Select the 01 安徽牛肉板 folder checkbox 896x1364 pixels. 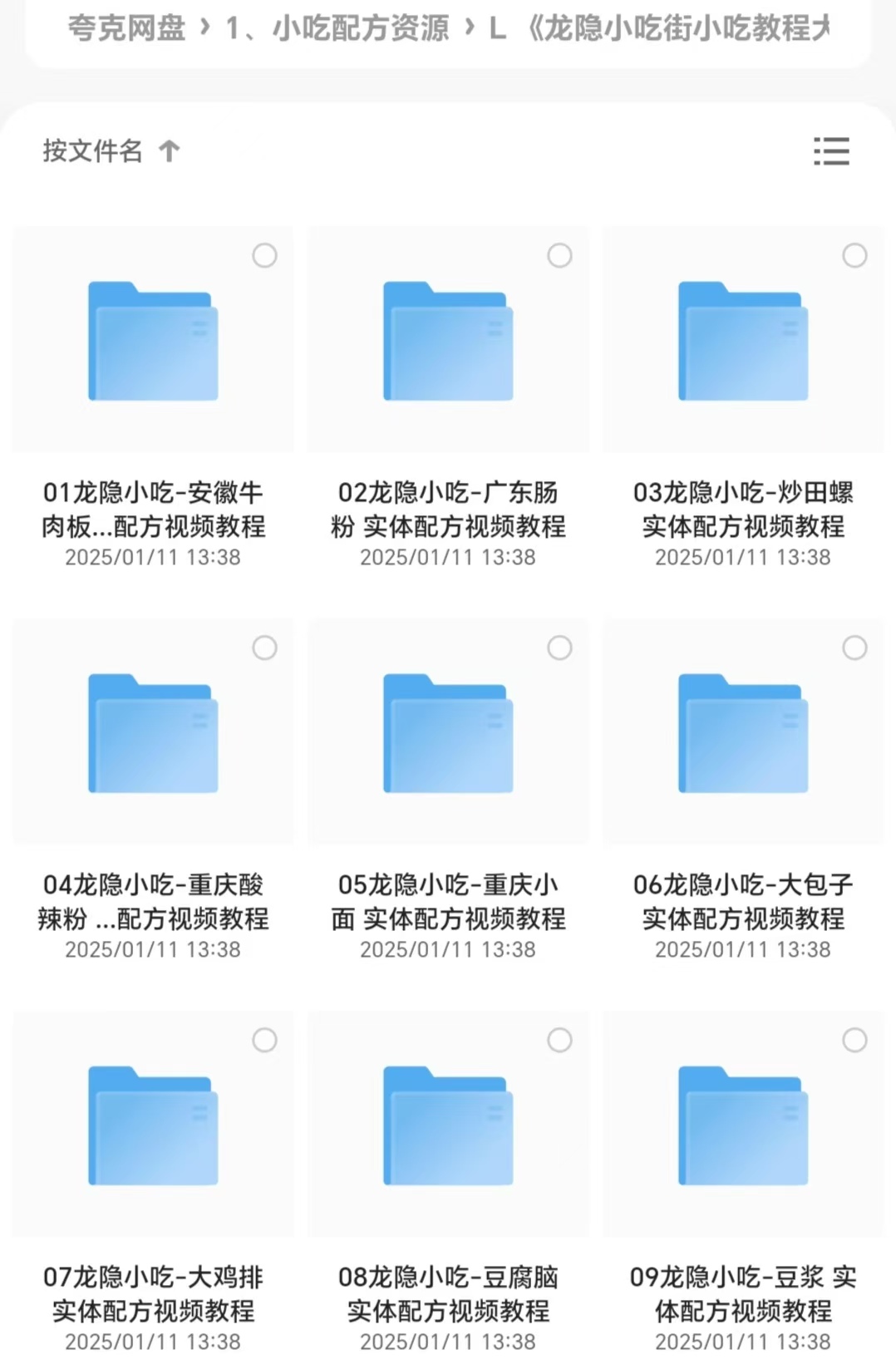(264, 255)
